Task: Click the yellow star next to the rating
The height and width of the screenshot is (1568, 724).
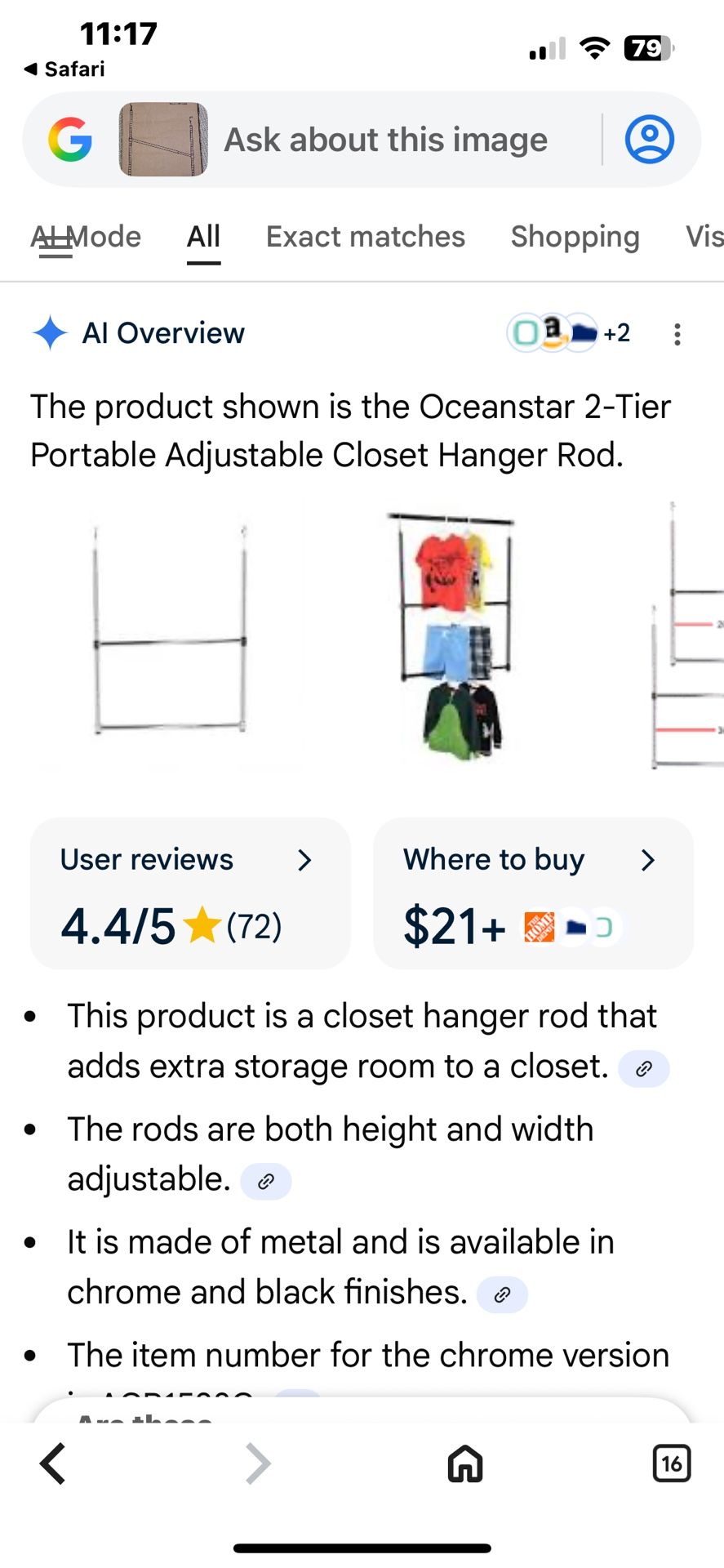Action: pyautogui.click(x=199, y=925)
